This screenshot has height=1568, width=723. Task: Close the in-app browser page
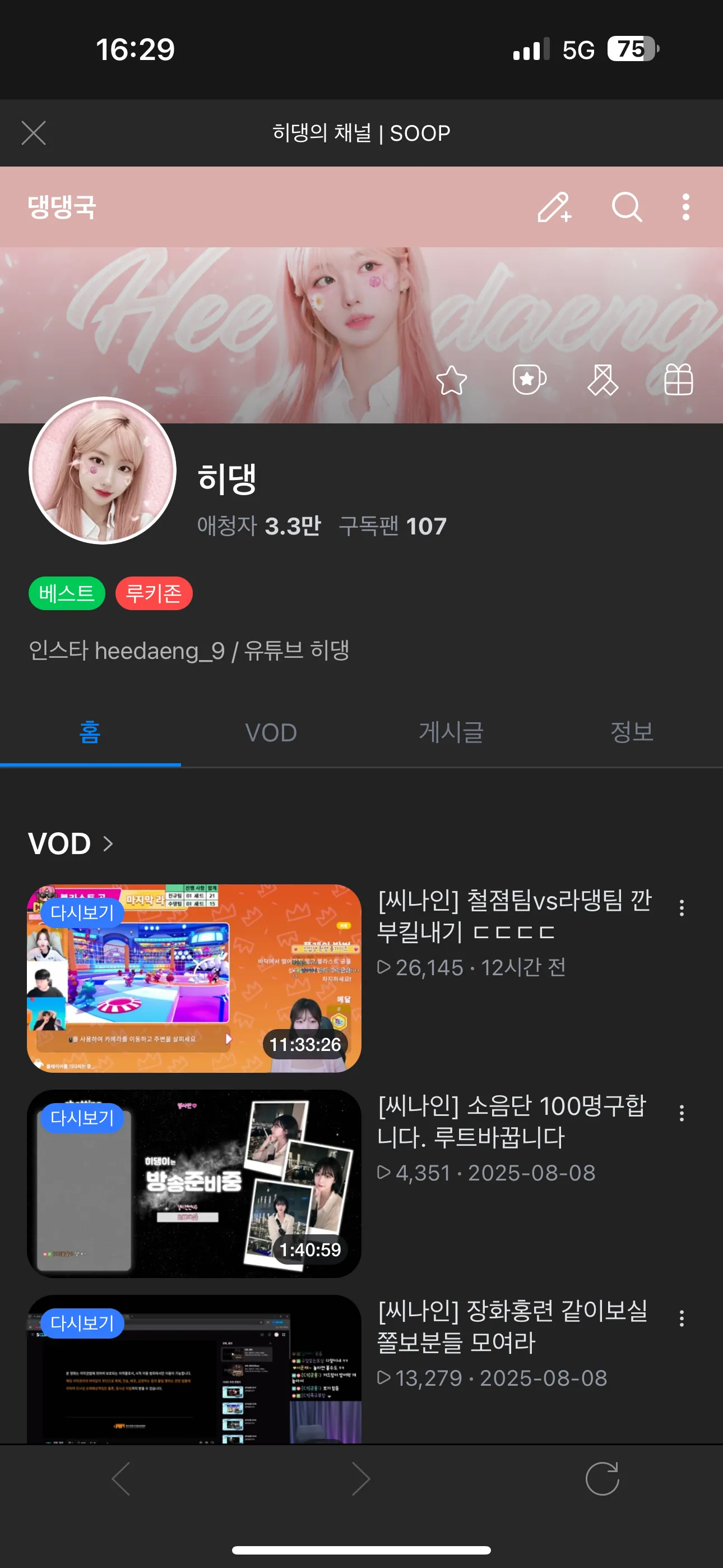(34, 133)
